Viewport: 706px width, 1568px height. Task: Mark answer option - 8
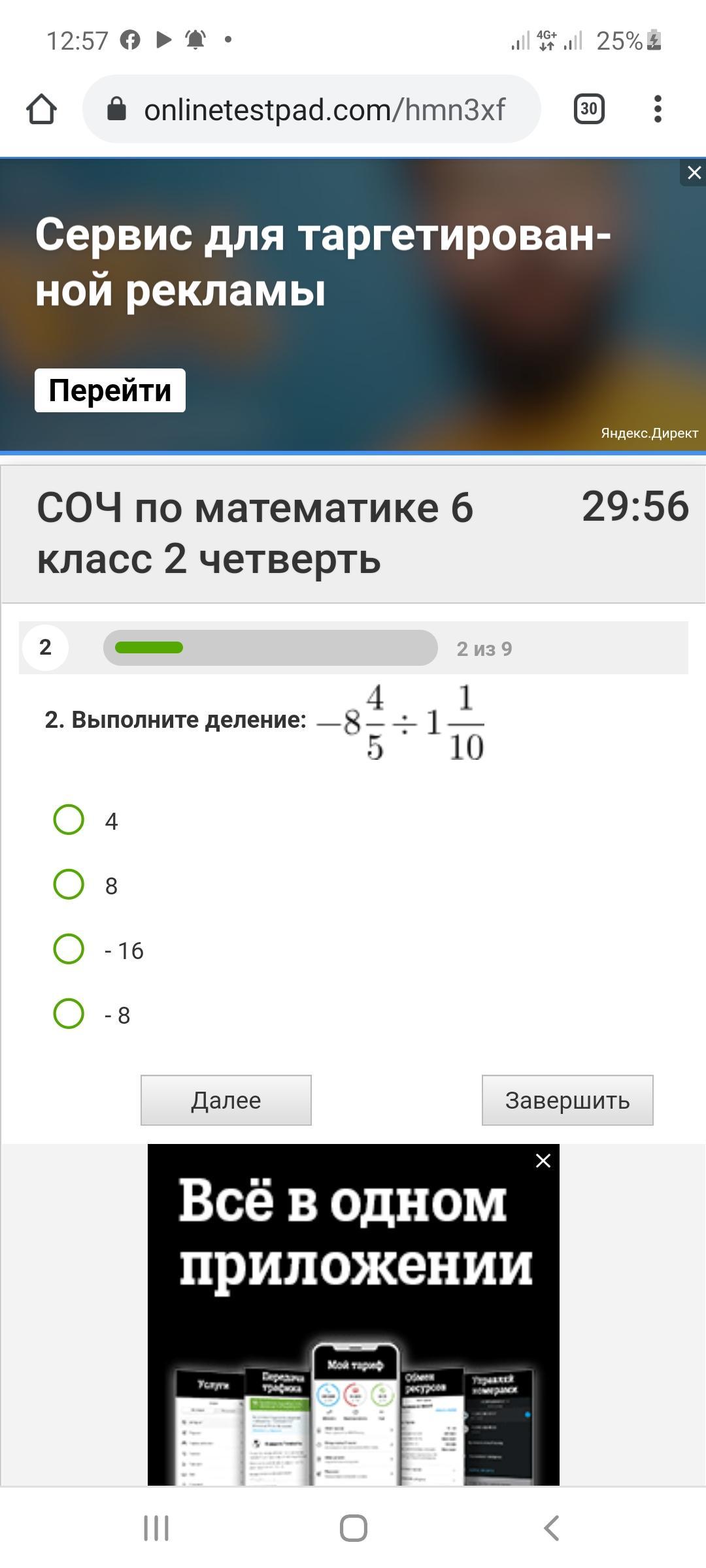click(69, 1014)
